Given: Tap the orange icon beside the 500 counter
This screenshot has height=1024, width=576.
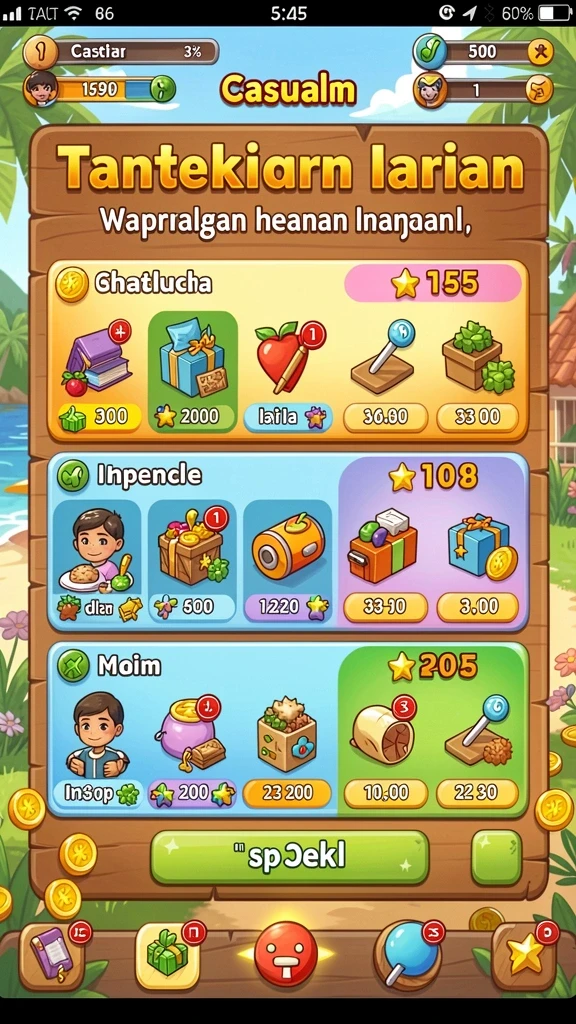Looking at the screenshot, I should click(x=539, y=52).
